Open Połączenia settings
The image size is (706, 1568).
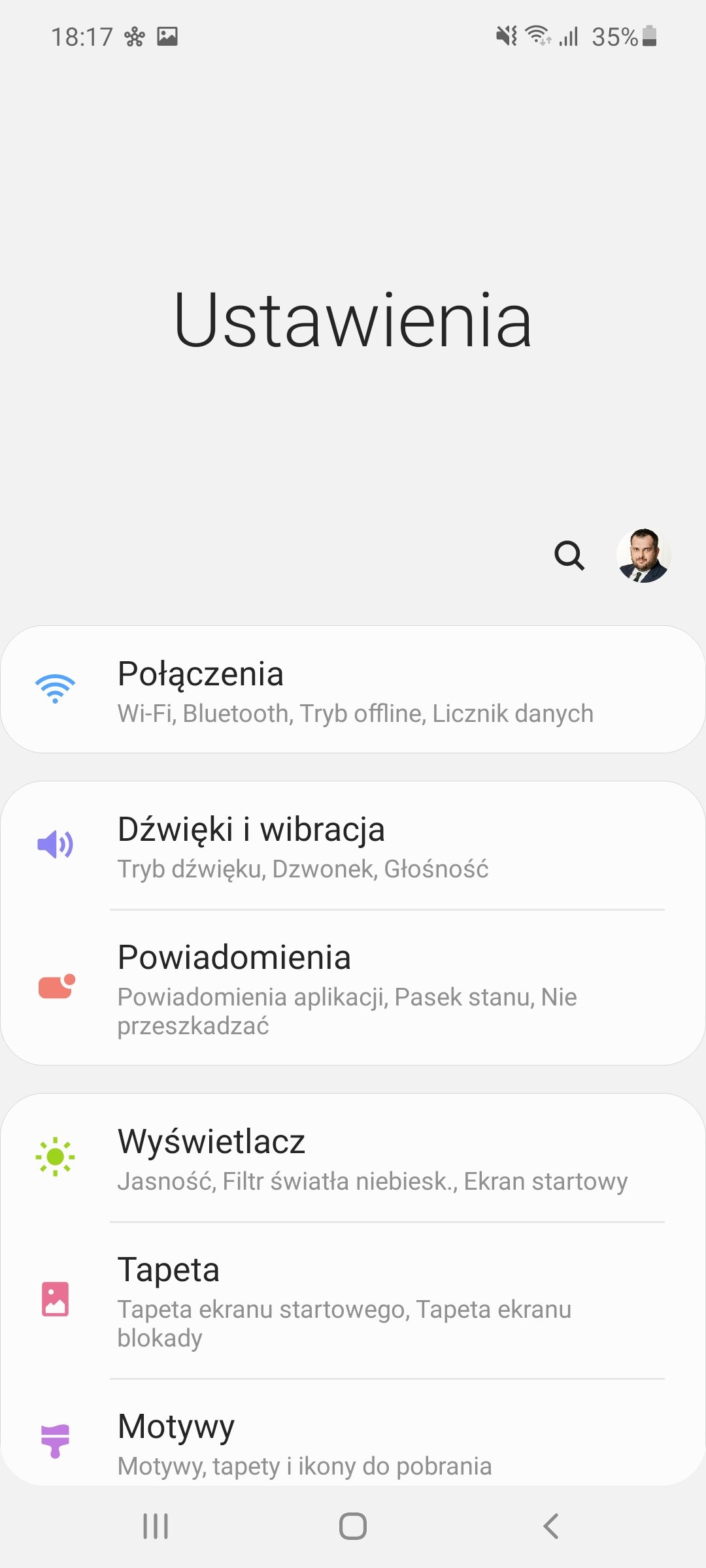(353, 690)
